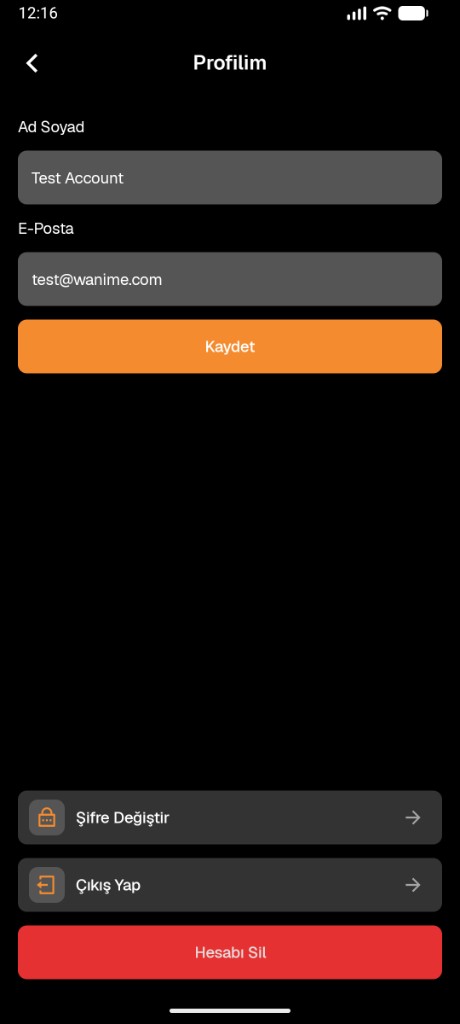460x1024 pixels.
Task: Save changes with the Kaydet button
Action: [230, 346]
